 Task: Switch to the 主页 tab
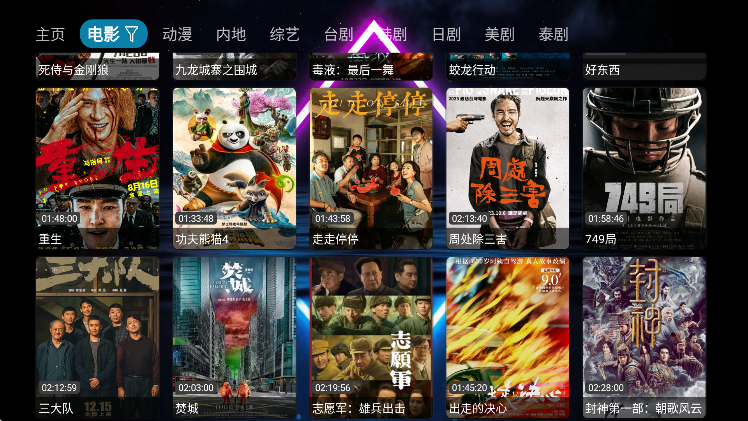coord(50,34)
